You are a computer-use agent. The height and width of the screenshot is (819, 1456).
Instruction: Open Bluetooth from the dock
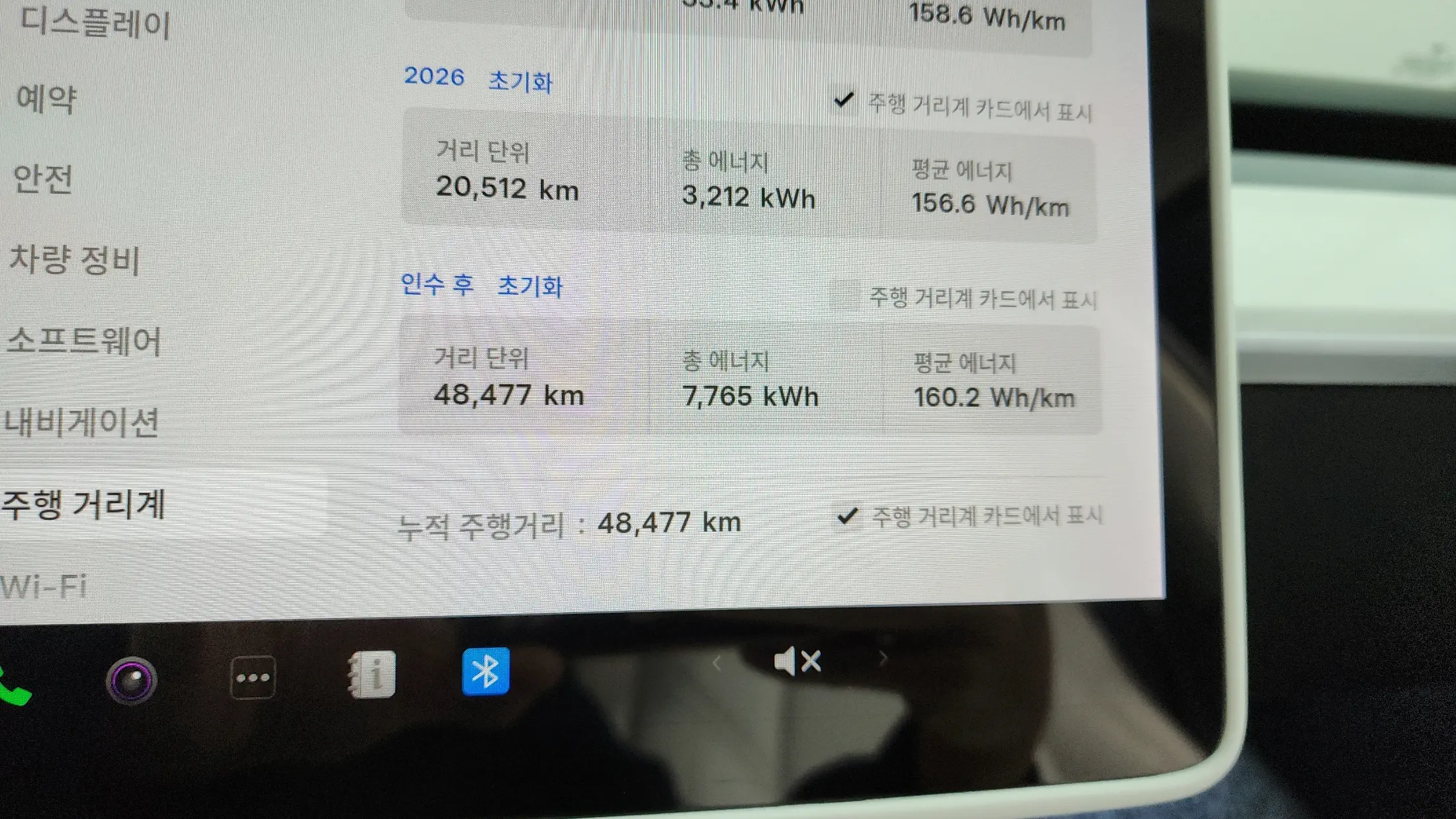[486, 671]
